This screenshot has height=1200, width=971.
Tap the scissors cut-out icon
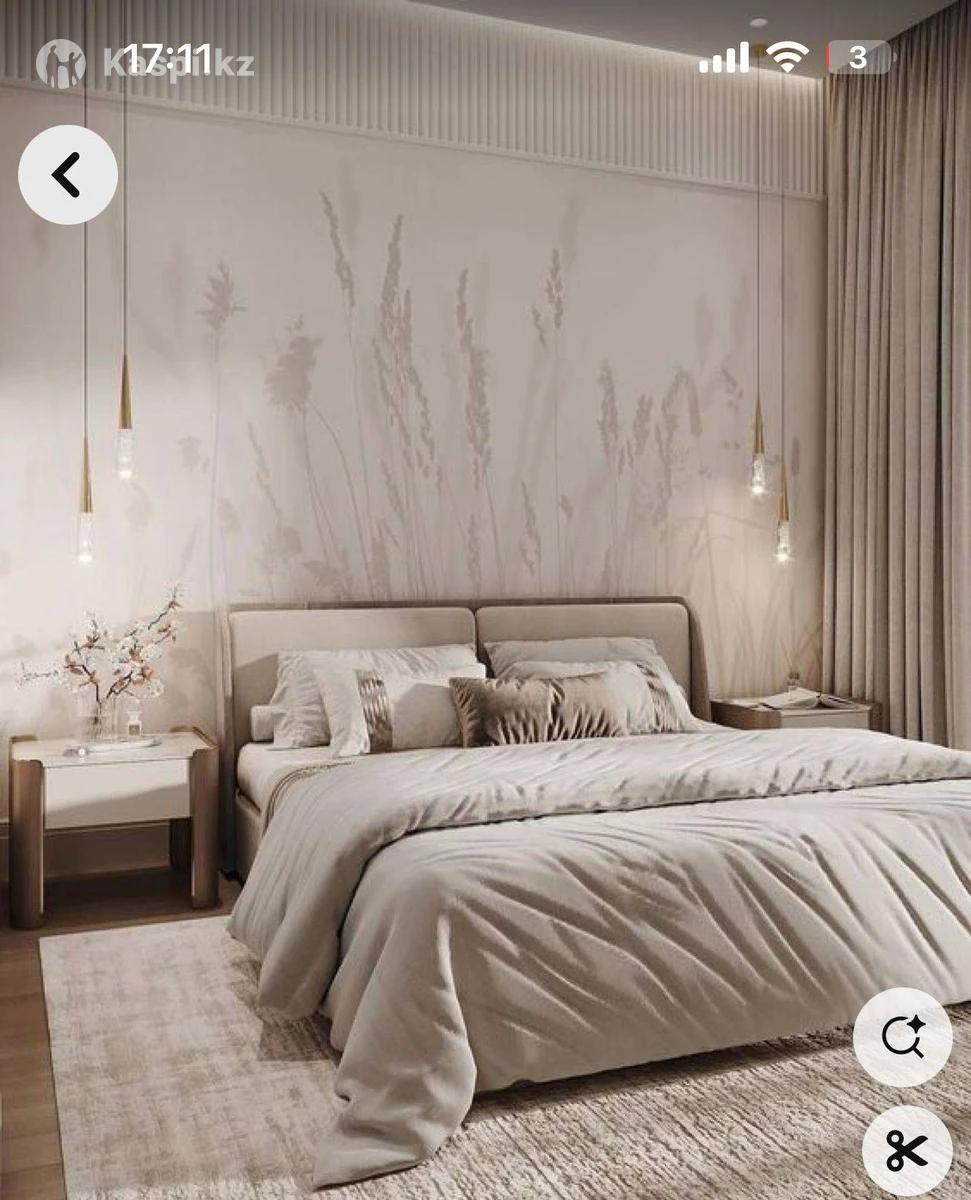(906, 1151)
